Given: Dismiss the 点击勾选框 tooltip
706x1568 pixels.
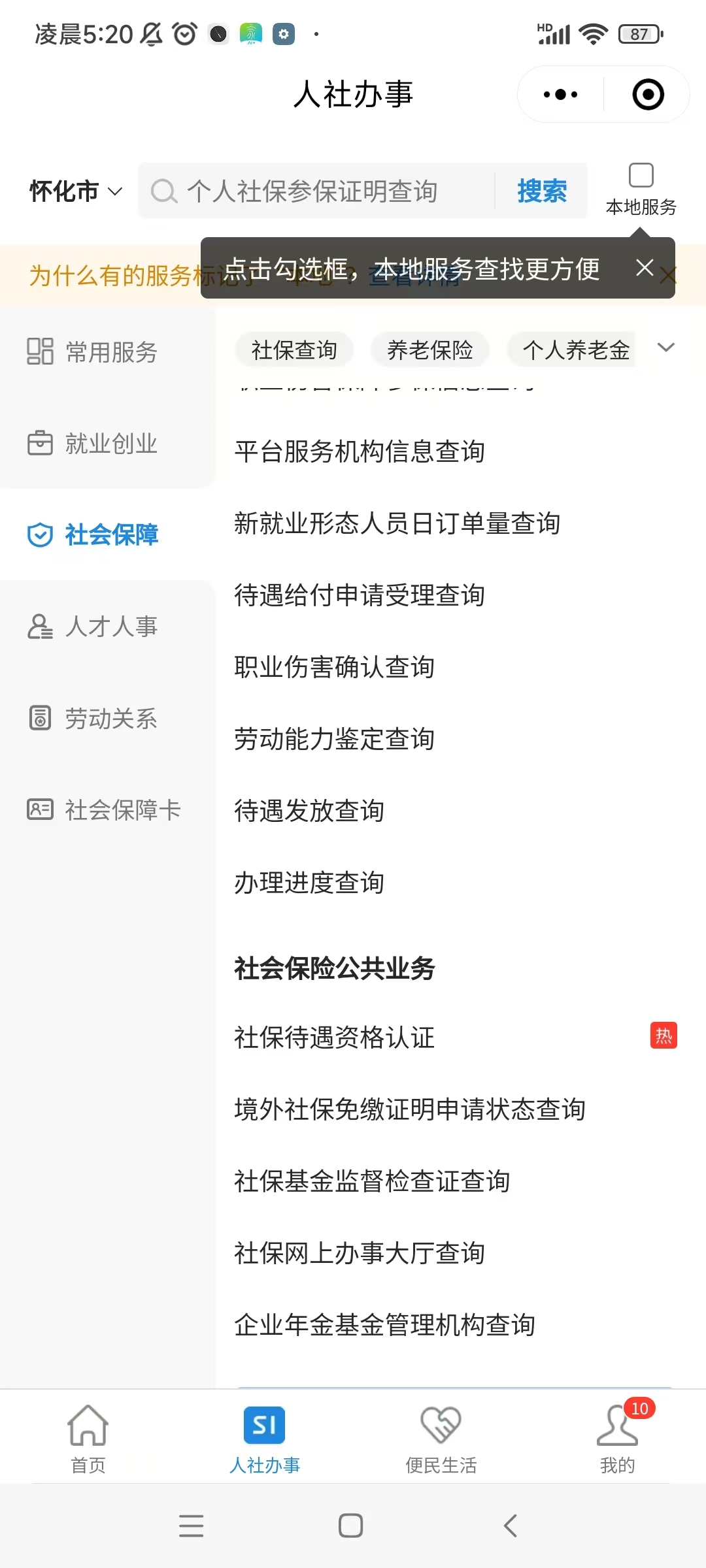Looking at the screenshot, I should [x=645, y=267].
